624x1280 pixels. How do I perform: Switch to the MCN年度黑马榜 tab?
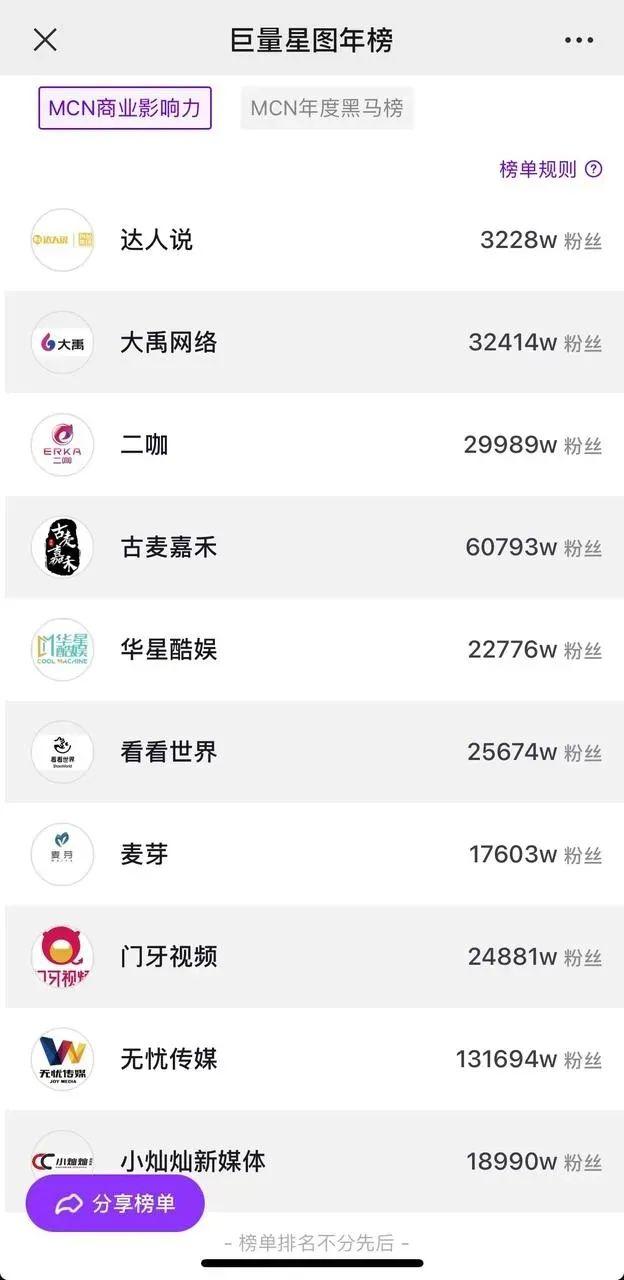(327, 108)
